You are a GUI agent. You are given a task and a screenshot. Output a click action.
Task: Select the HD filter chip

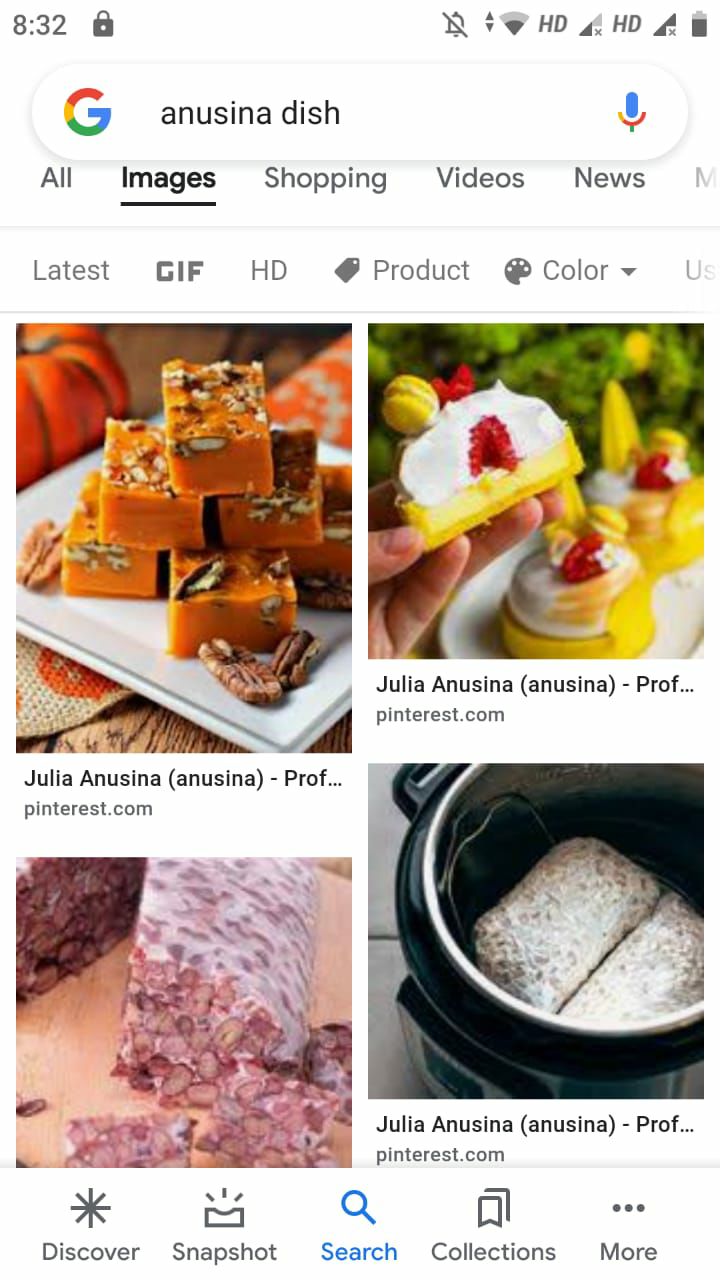tap(269, 270)
